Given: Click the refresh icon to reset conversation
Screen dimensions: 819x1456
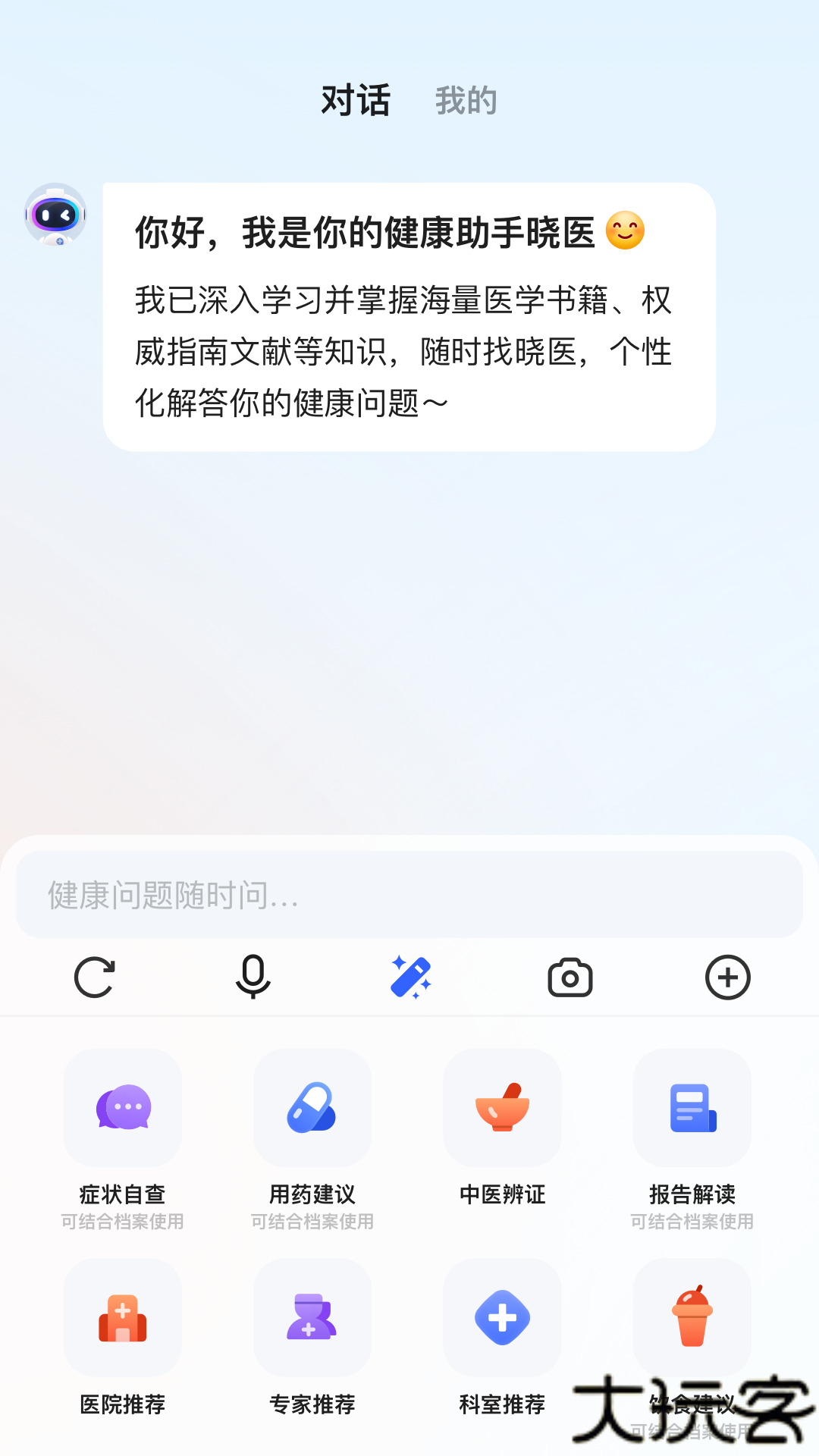Looking at the screenshot, I should tap(95, 977).
